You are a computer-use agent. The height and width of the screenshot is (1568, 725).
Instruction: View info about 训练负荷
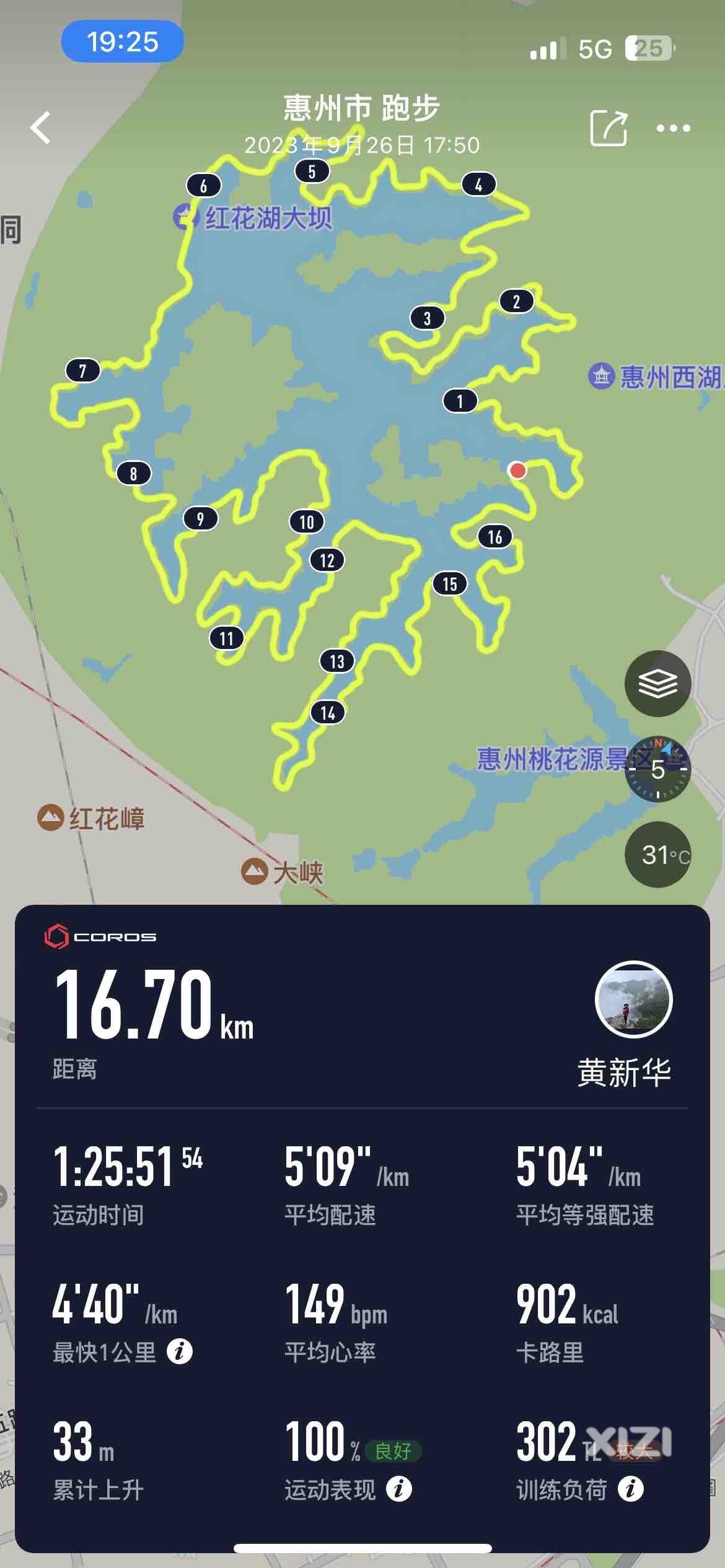click(x=631, y=1489)
